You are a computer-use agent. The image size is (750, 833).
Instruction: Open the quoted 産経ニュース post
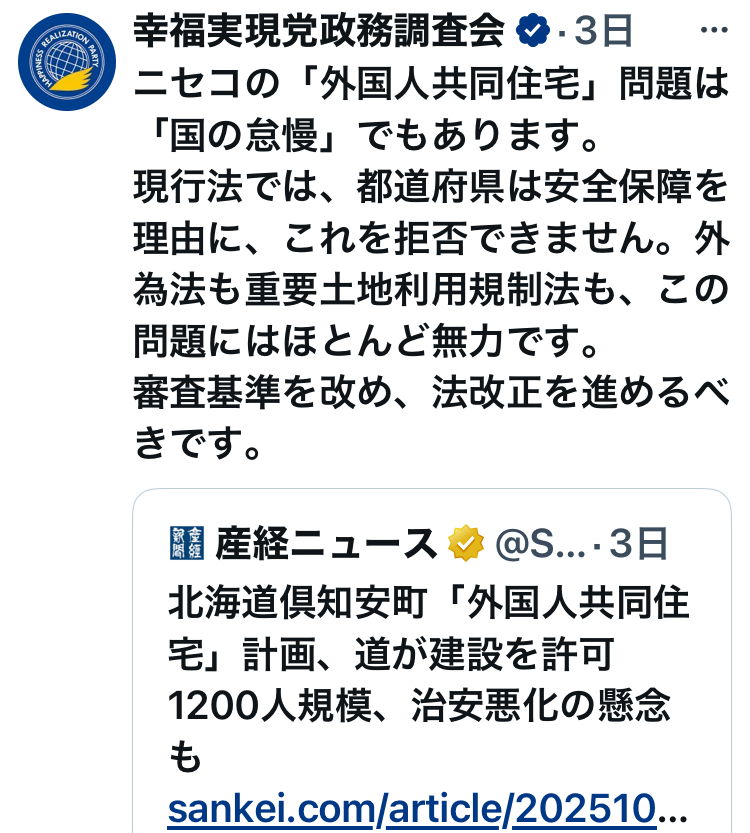click(430, 660)
